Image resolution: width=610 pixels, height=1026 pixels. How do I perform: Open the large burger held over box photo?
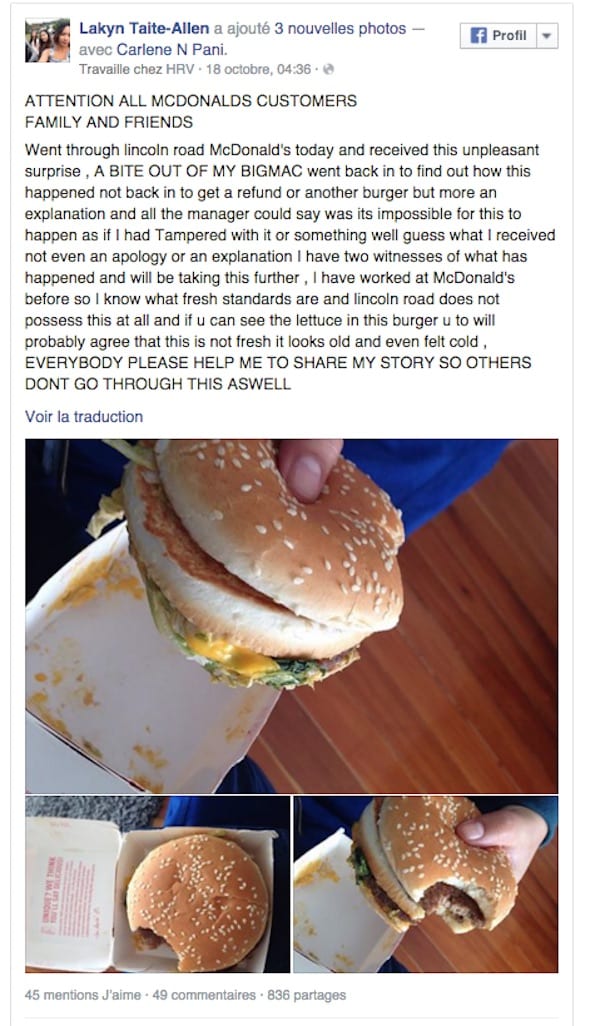tap(291, 615)
